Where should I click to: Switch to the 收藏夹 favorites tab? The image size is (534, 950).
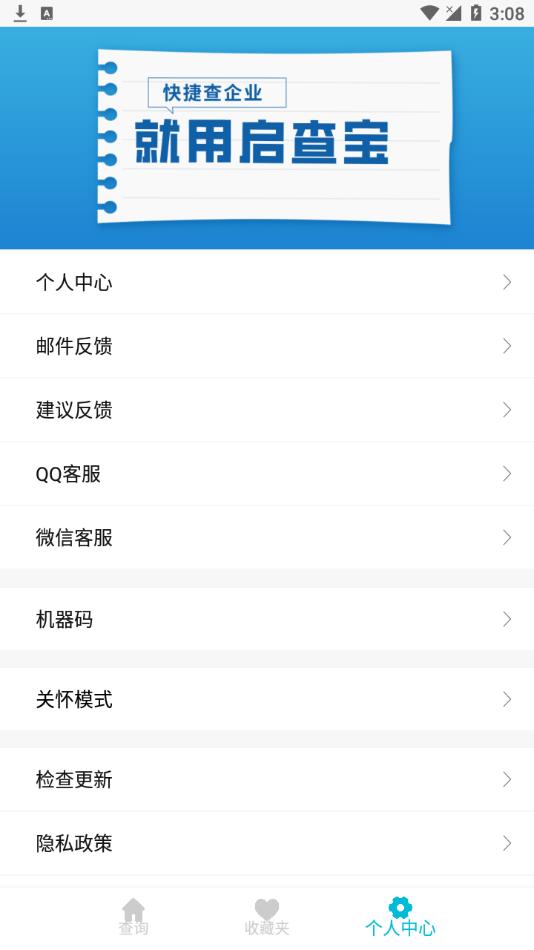tap(267, 917)
